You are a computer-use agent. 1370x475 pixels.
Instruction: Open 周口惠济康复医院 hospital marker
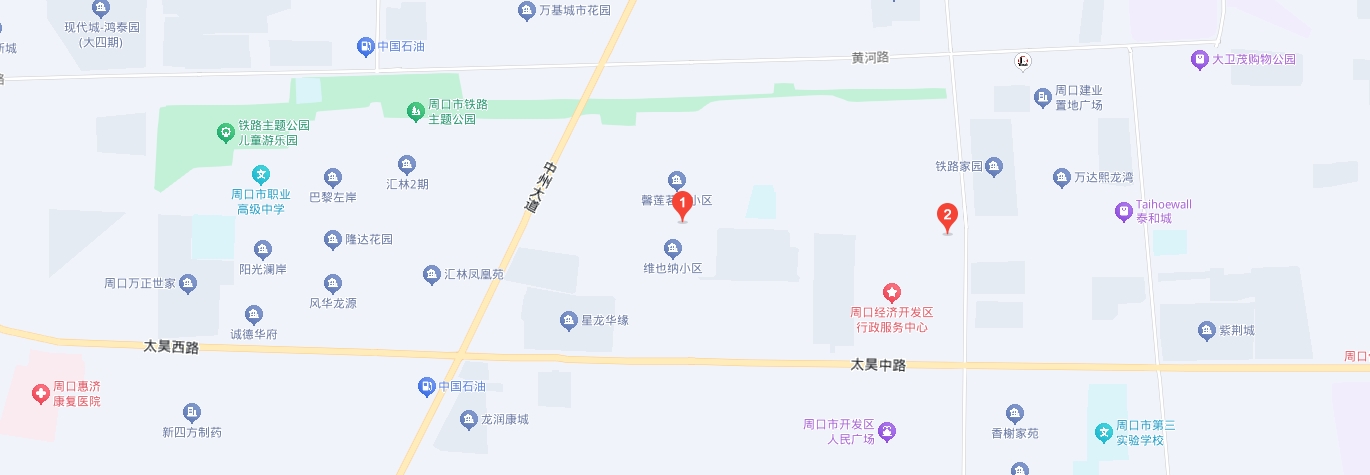coord(40,394)
